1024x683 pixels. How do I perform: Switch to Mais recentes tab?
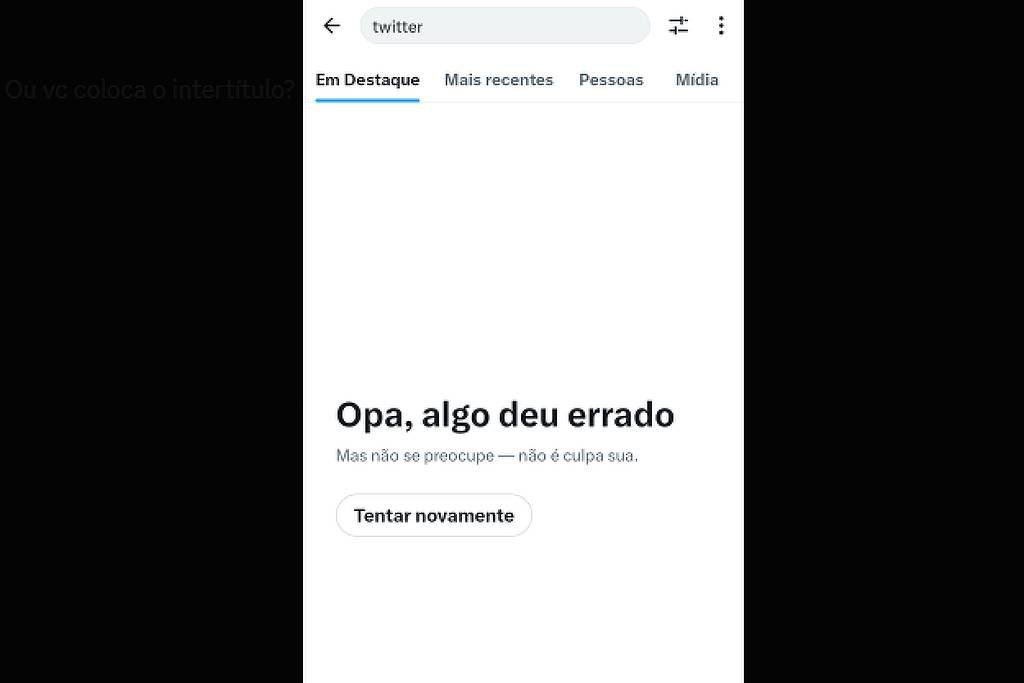click(x=498, y=80)
